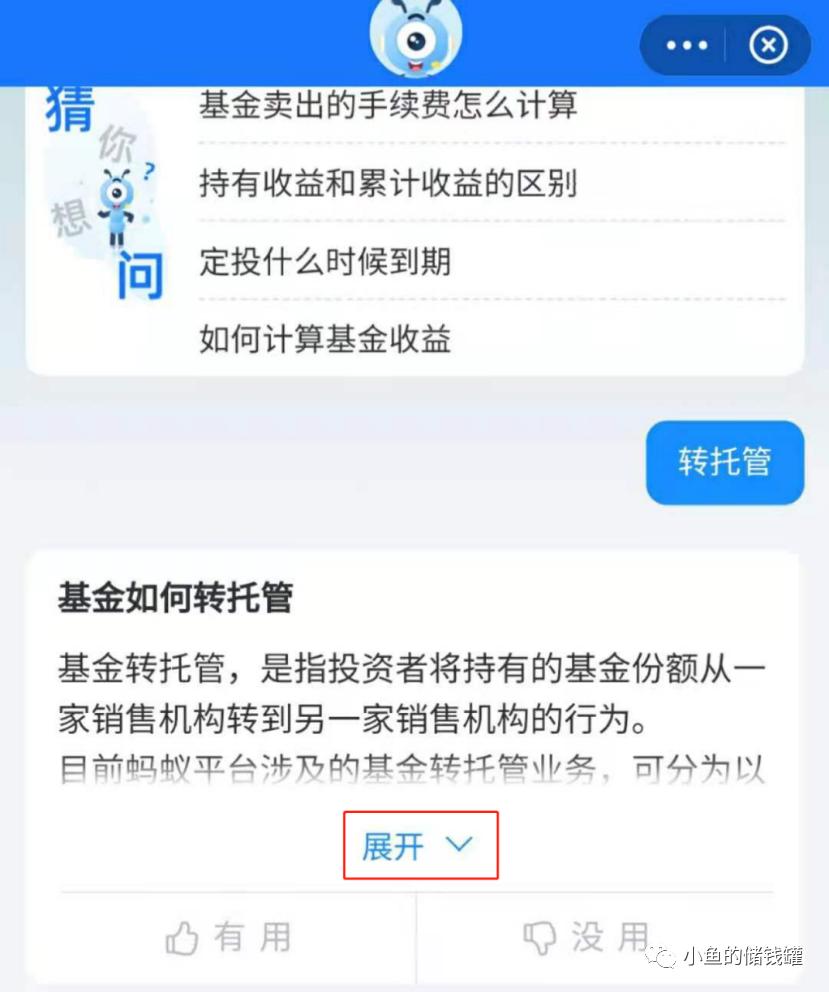The height and width of the screenshot is (992, 829).
Task: Collapse the 基金如何转托管 answer card
Action: tap(420, 845)
